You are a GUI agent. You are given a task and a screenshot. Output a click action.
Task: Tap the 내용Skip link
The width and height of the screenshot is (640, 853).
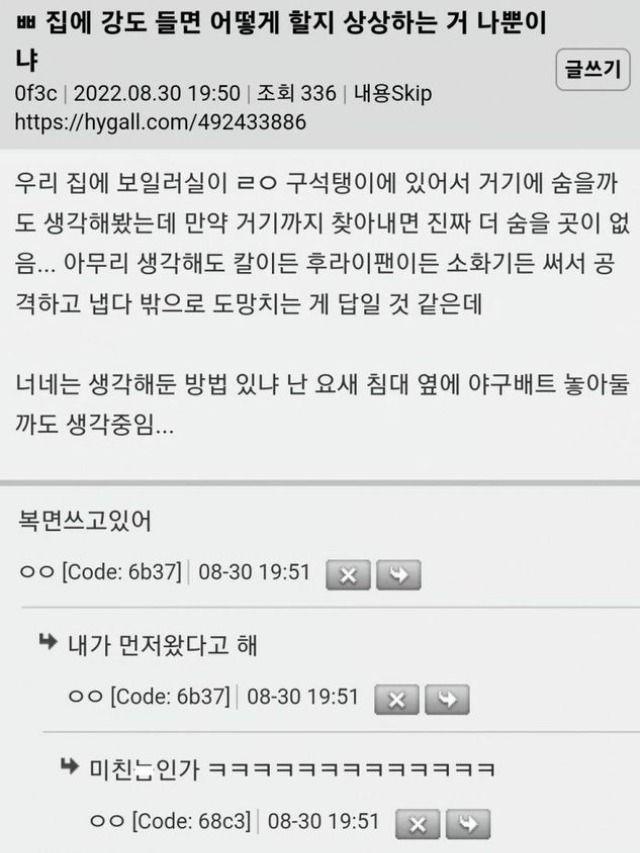[393, 94]
